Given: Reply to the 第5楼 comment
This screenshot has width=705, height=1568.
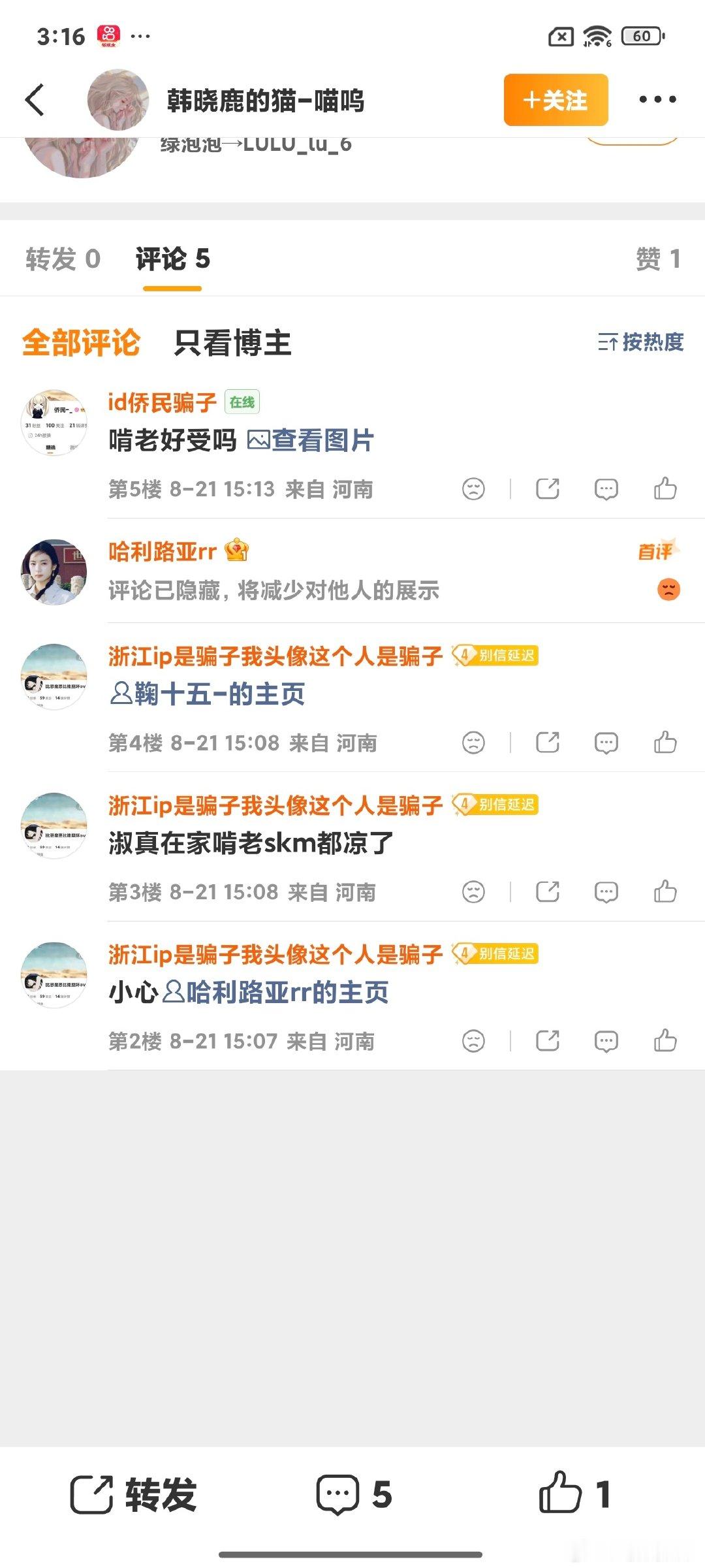Looking at the screenshot, I should pyautogui.click(x=606, y=488).
